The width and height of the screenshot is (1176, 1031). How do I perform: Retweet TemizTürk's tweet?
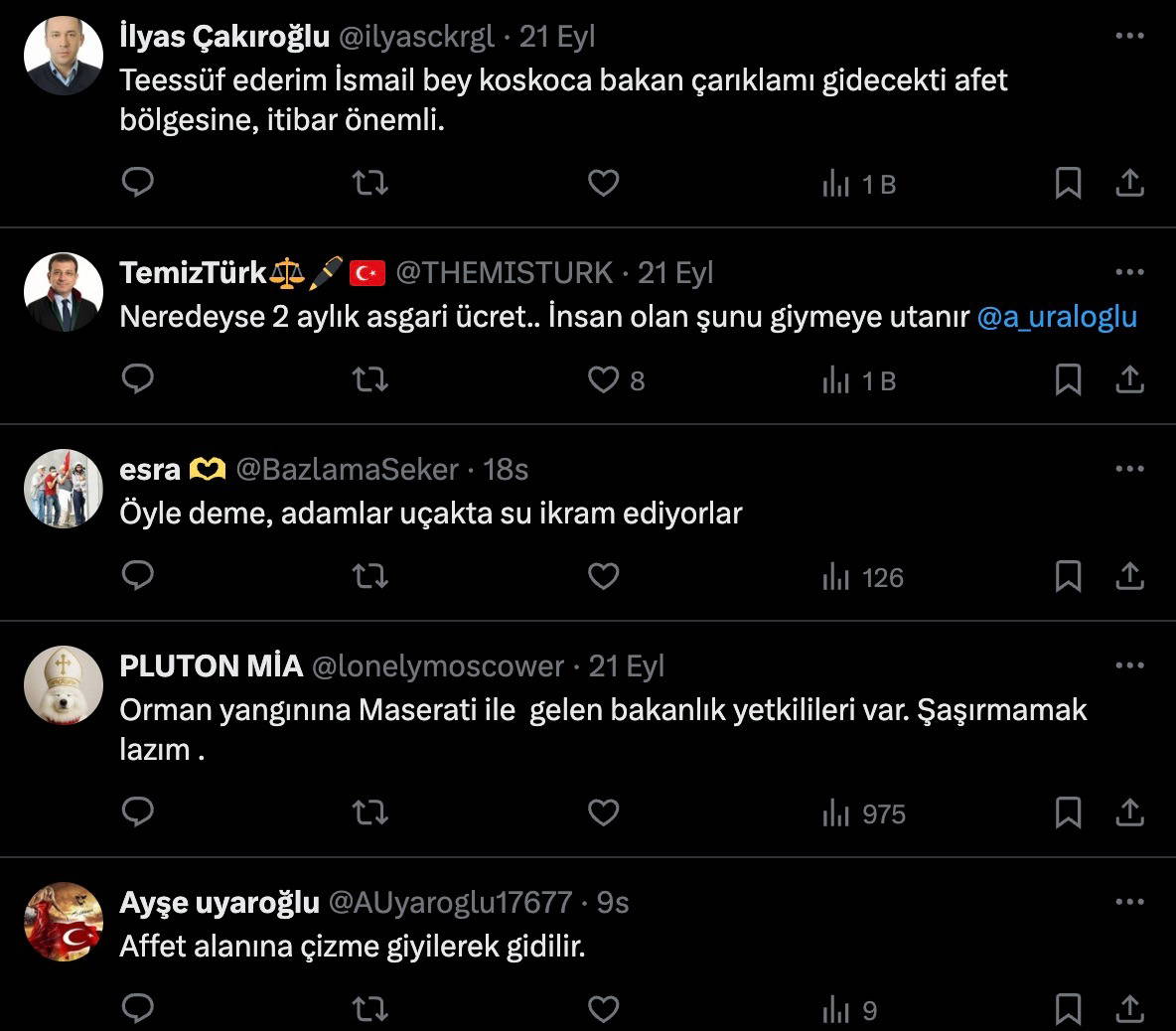(370, 379)
